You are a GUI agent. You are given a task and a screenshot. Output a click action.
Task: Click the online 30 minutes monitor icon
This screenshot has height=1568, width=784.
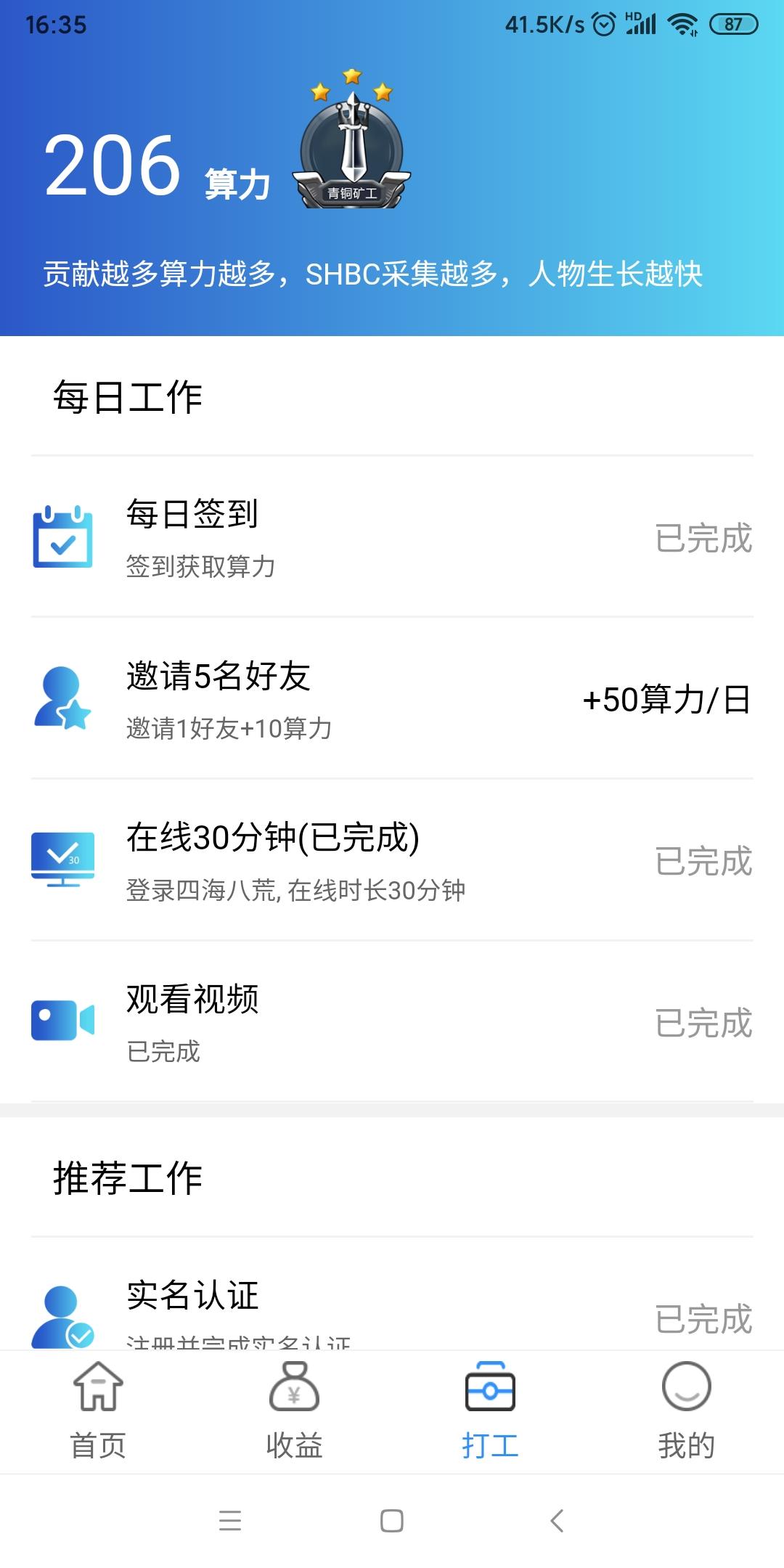pos(62,860)
